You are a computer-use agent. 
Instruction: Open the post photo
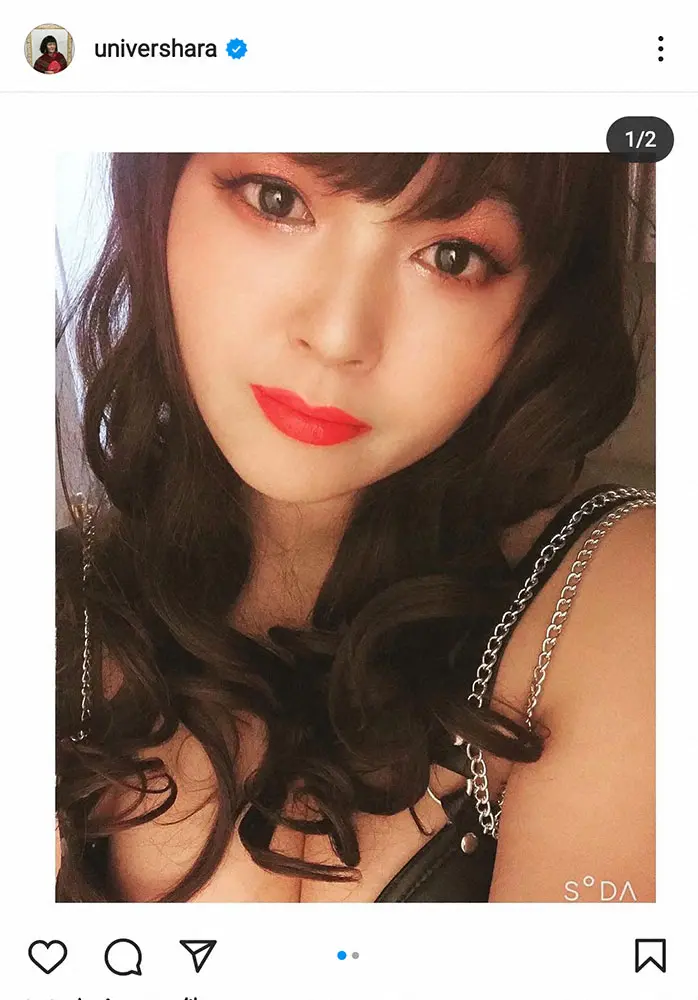coord(355,527)
